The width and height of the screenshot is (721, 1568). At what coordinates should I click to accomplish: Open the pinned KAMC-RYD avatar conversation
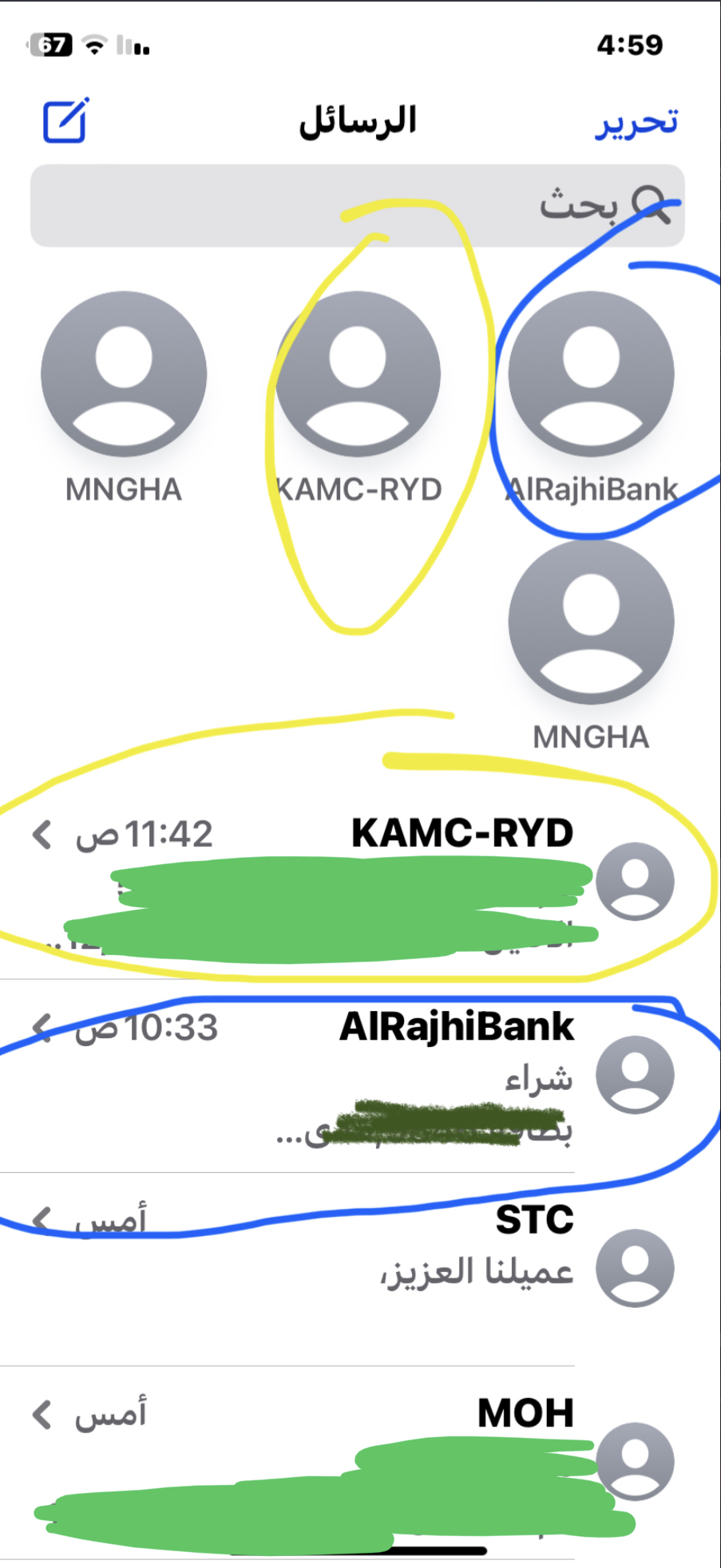pyautogui.click(x=358, y=375)
